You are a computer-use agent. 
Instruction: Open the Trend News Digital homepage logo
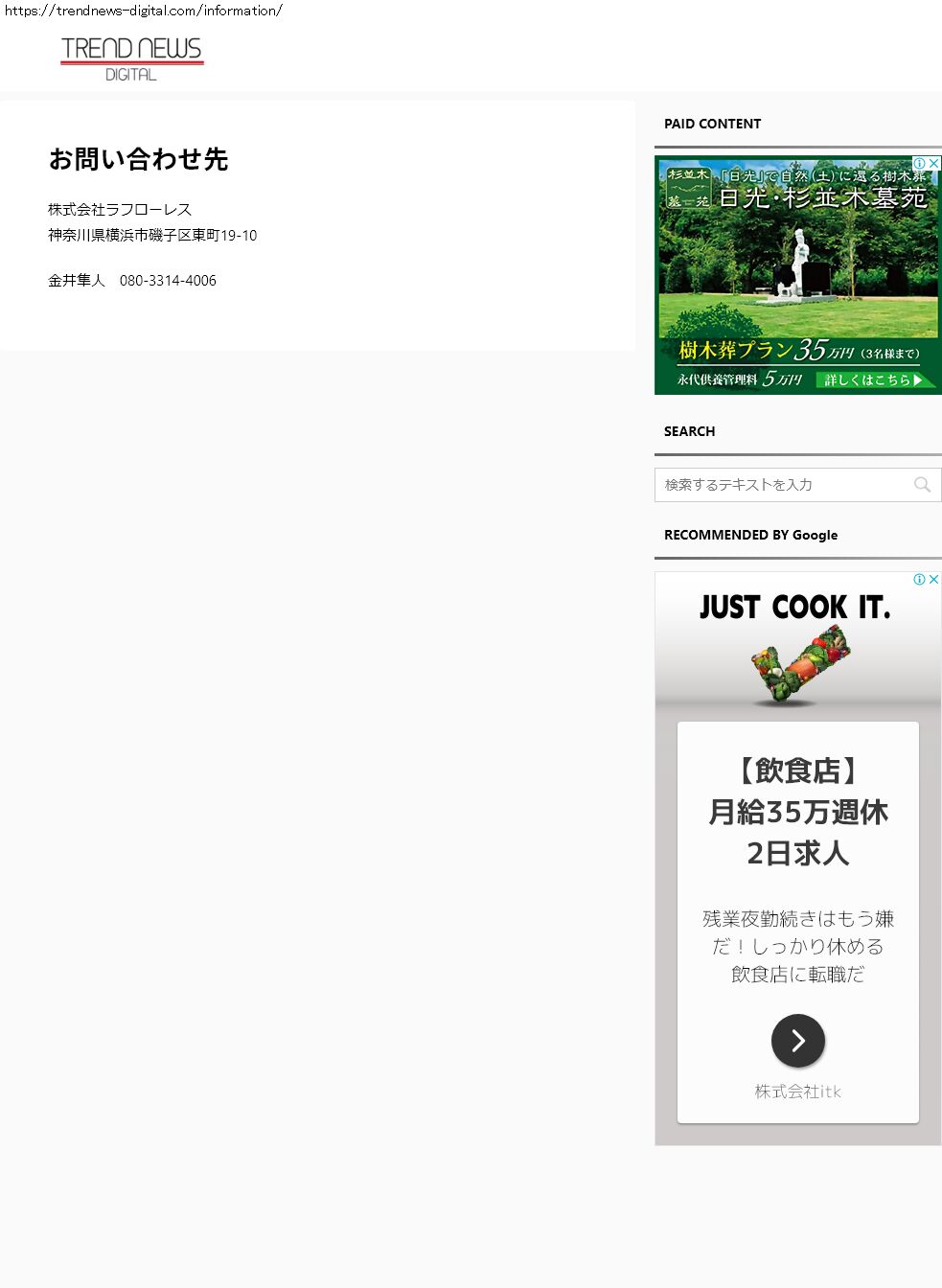click(x=131, y=58)
